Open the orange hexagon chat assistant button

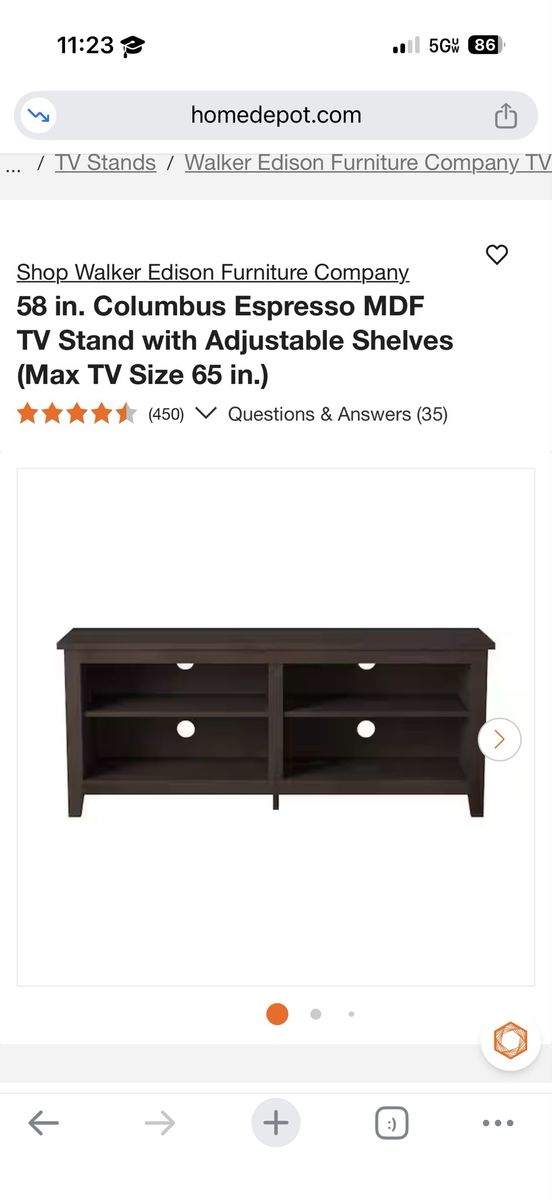click(510, 1040)
